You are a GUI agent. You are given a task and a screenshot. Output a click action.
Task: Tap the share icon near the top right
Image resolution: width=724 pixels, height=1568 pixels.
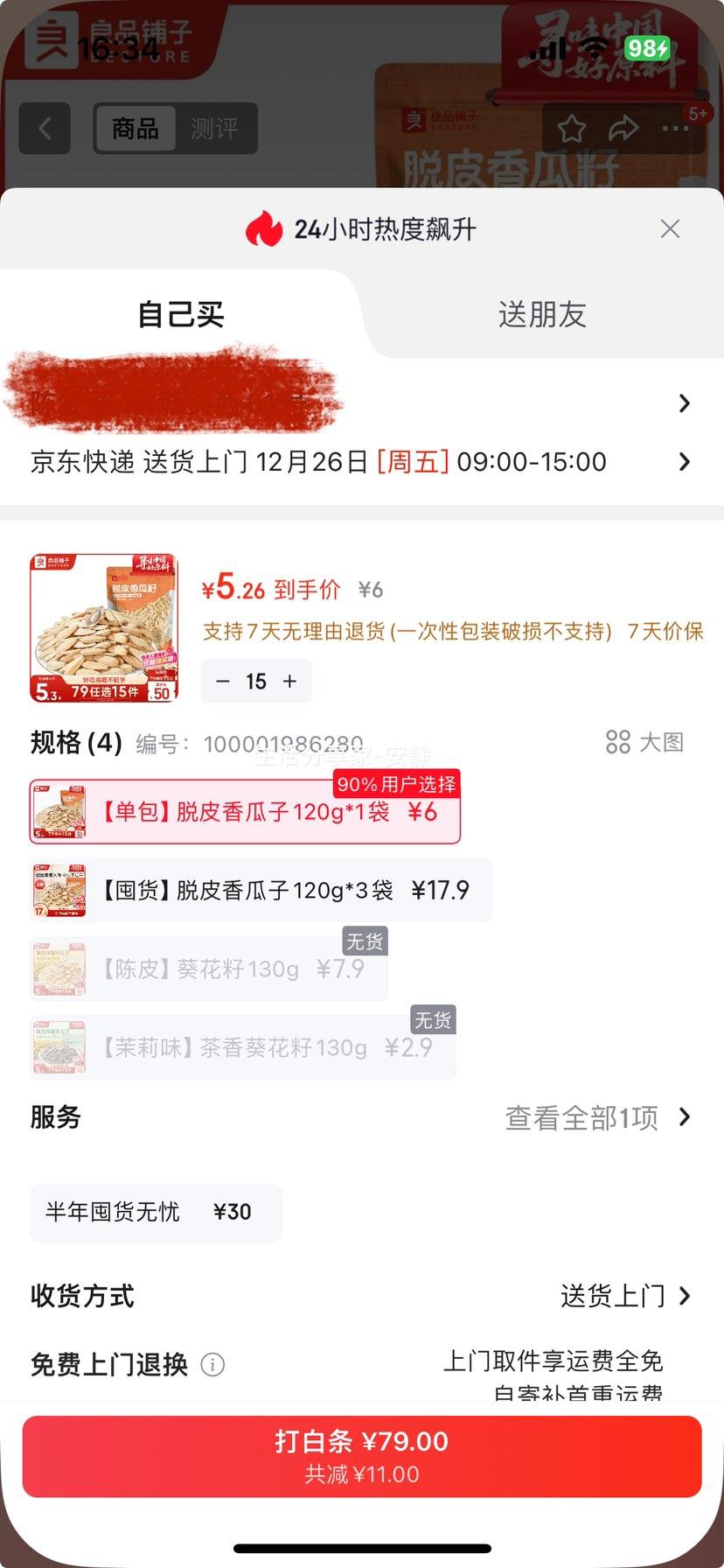click(623, 128)
